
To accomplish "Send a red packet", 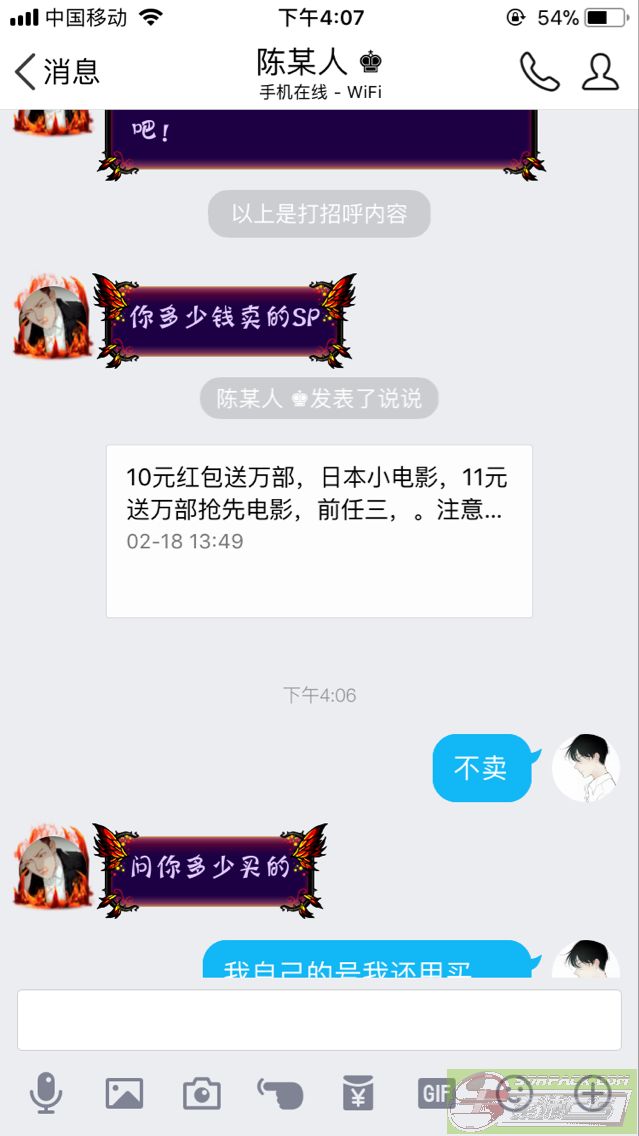I will point(358,1093).
